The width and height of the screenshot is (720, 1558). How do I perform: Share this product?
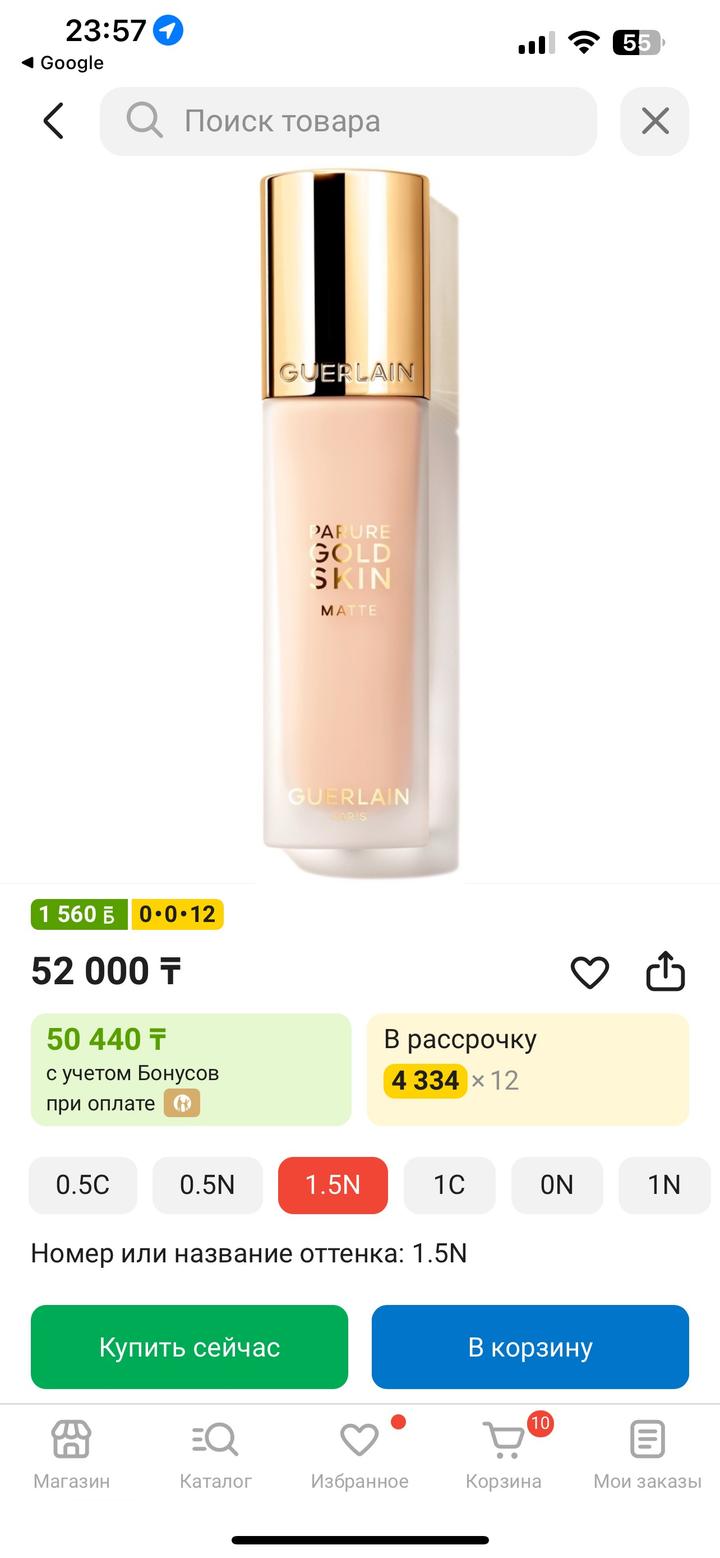665,972
